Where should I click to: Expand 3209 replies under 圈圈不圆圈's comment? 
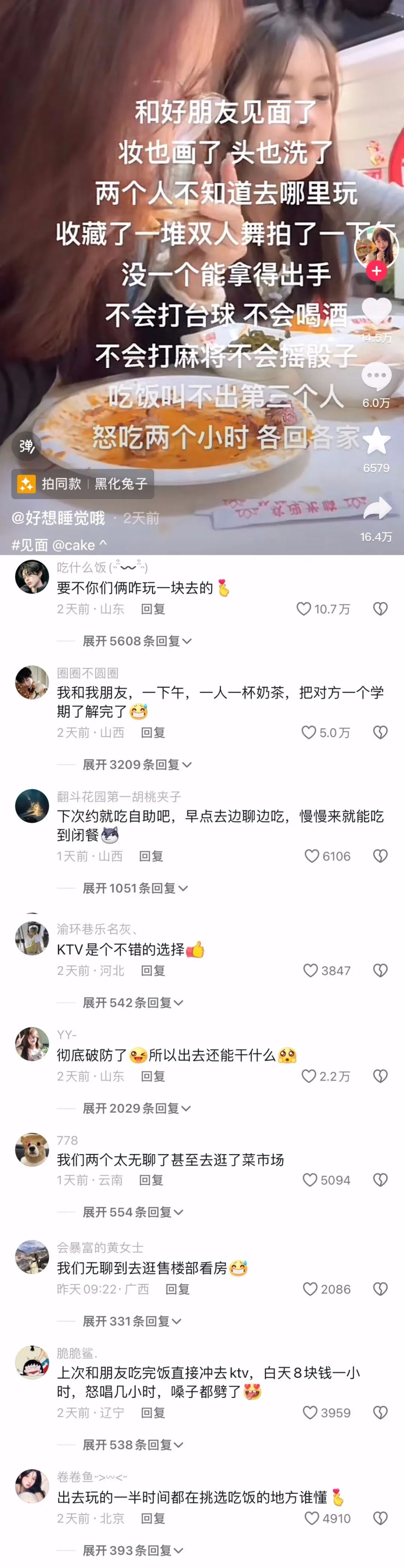[x=137, y=765]
